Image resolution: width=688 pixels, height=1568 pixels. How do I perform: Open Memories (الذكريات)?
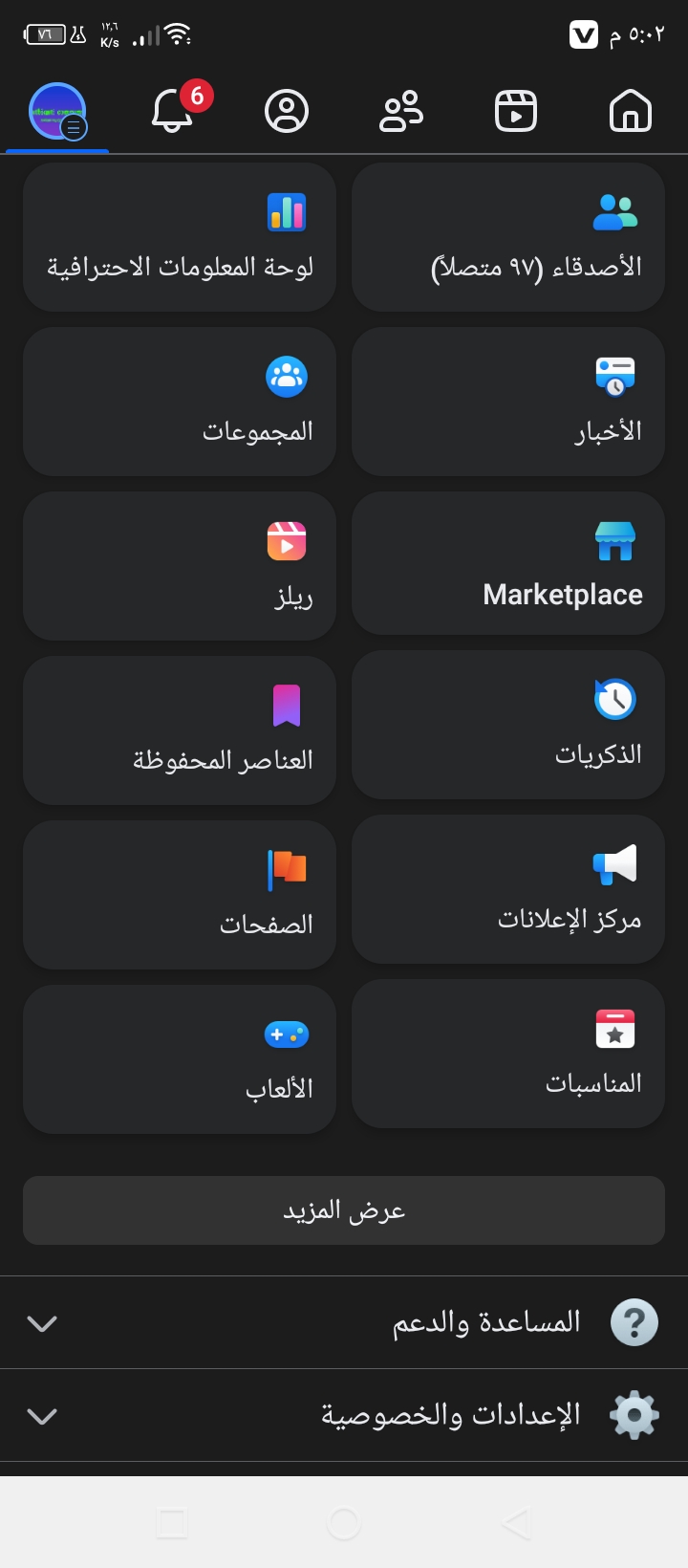click(508, 725)
